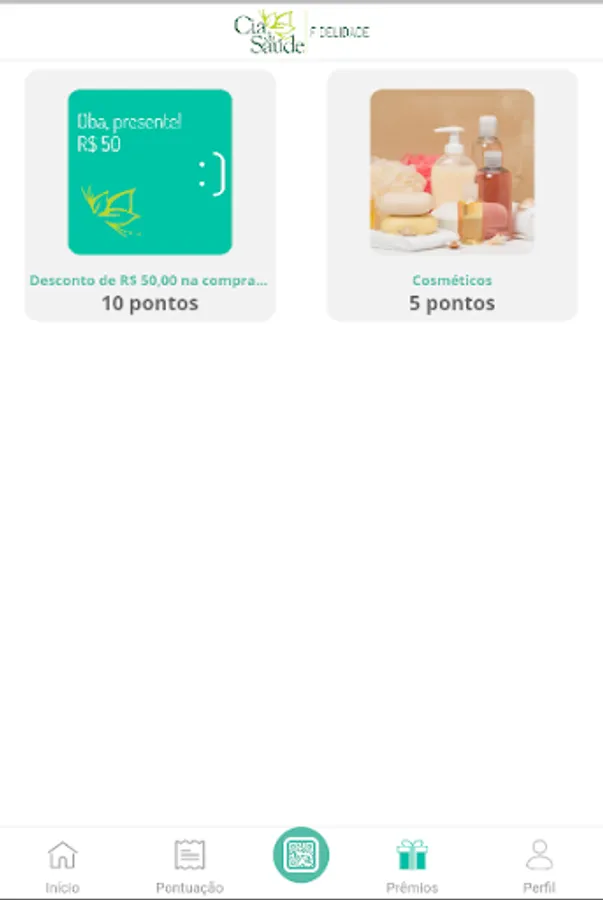Open the QR code scanner button

point(301,855)
